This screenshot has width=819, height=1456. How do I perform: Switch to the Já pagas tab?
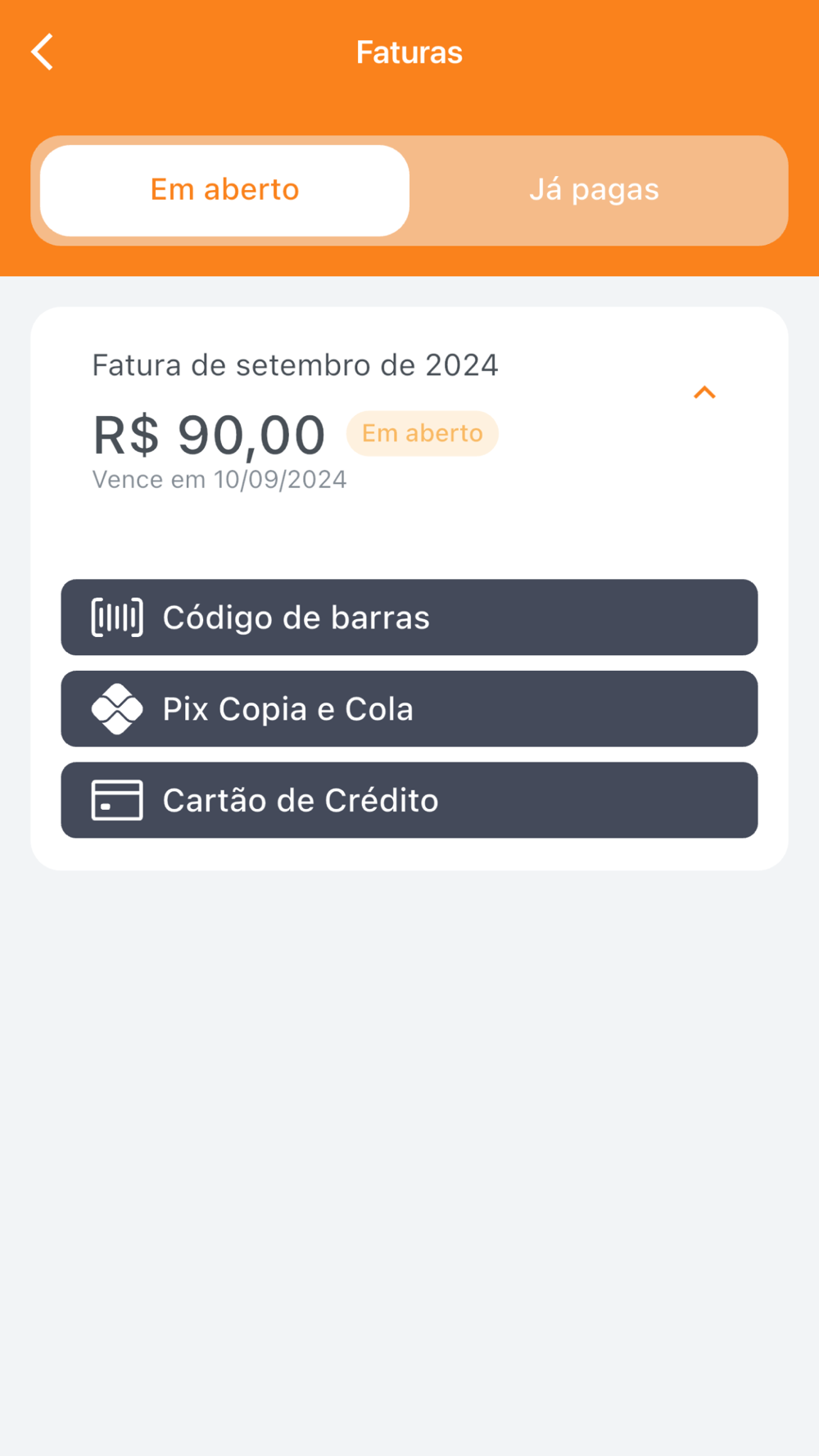(x=594, y=190)
